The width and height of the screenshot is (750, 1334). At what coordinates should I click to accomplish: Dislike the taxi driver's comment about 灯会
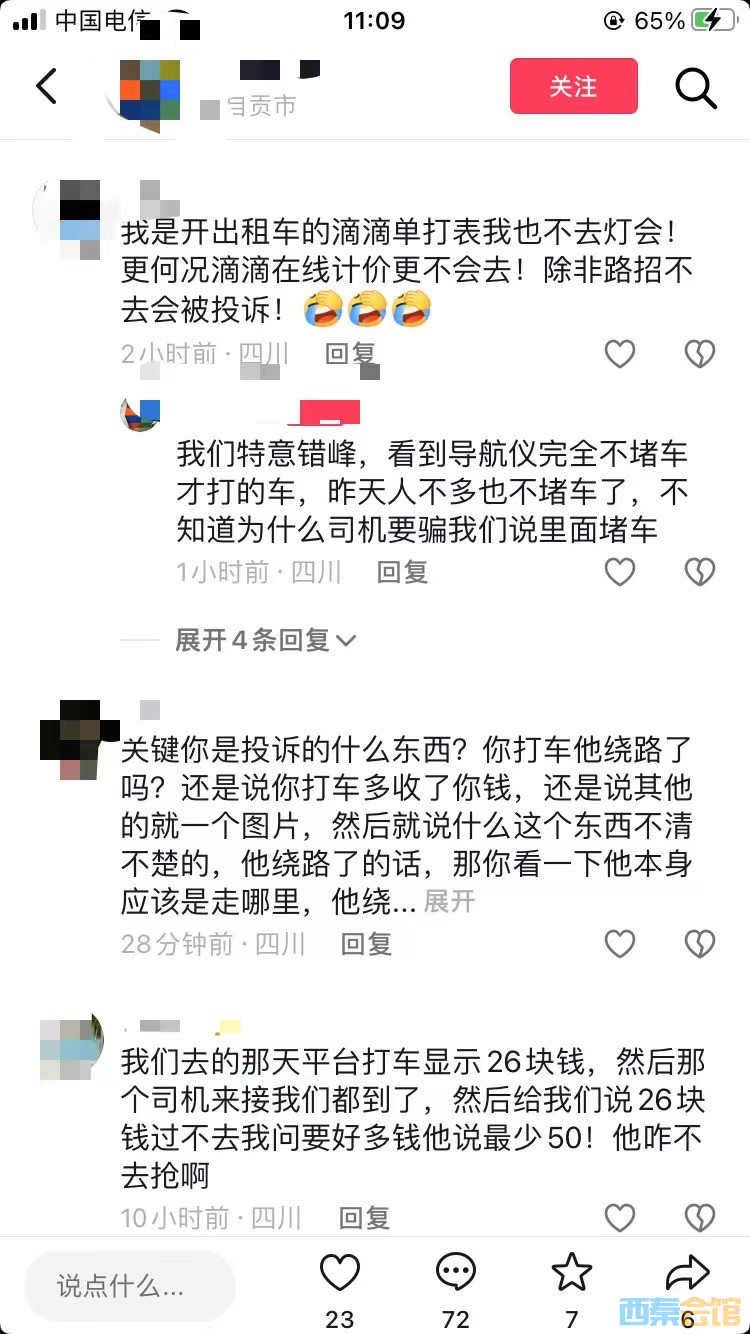[x=699, y=353]
